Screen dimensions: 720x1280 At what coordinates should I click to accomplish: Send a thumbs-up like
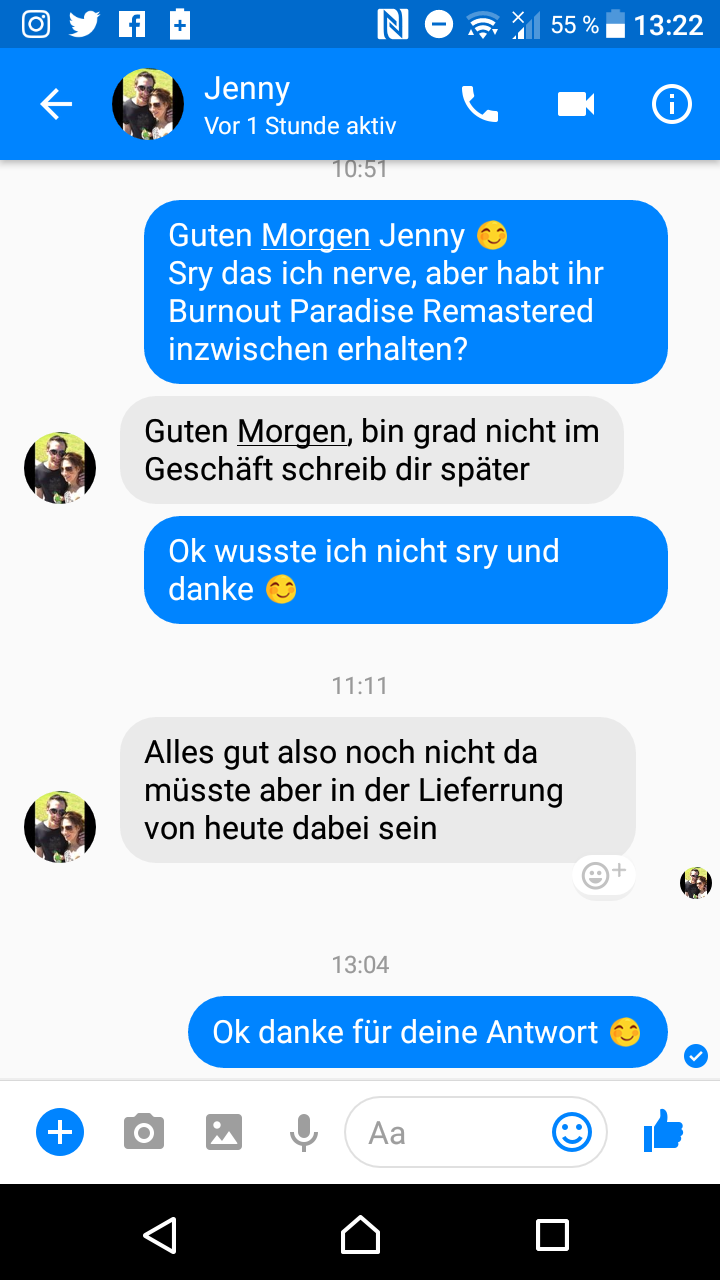664,1132
